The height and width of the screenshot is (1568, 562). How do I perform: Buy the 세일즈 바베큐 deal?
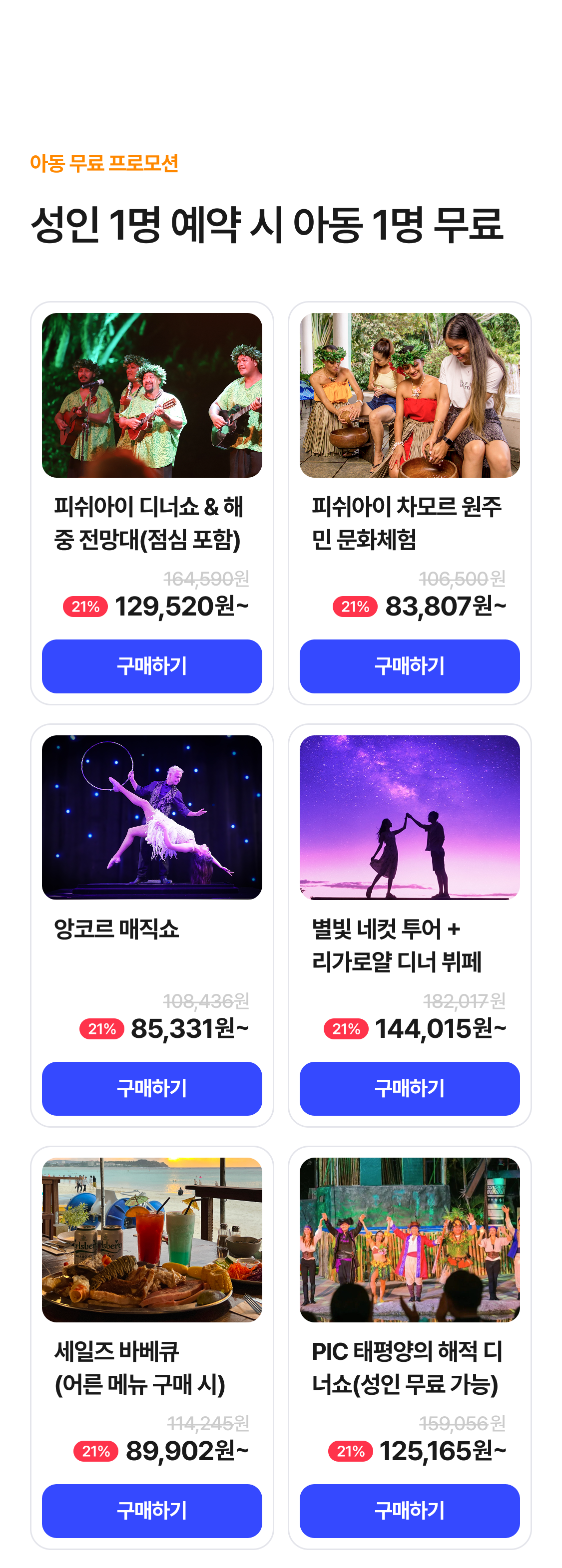pyautogui.click(x=151, y=1510)
